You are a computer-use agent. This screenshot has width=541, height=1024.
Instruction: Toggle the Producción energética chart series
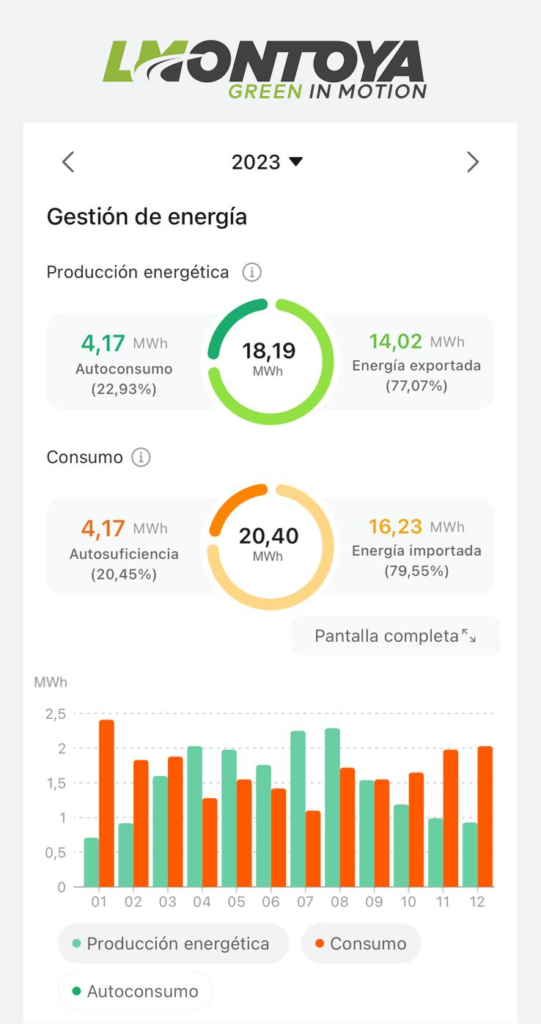click(173, 944)
